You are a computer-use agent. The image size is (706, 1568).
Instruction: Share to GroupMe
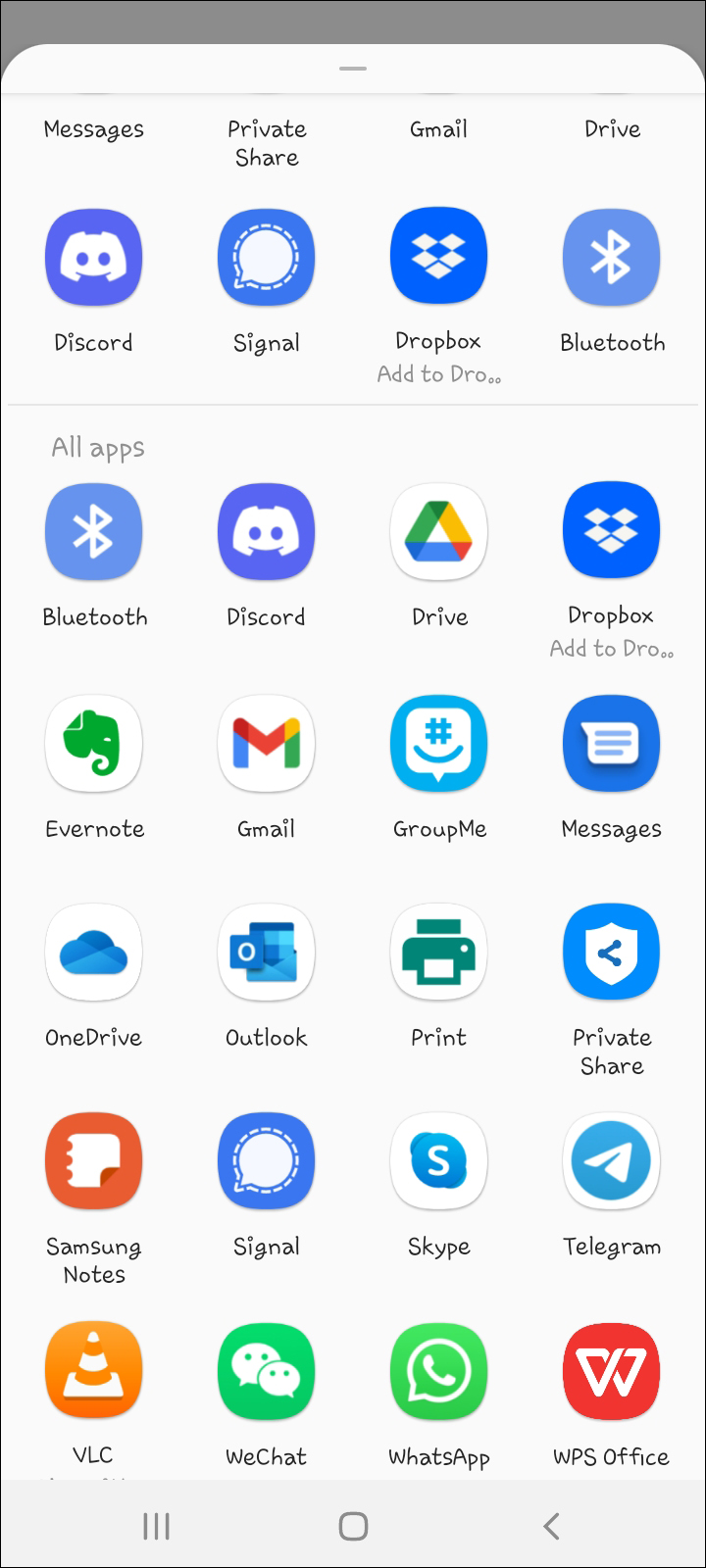(x=439, y=745)
